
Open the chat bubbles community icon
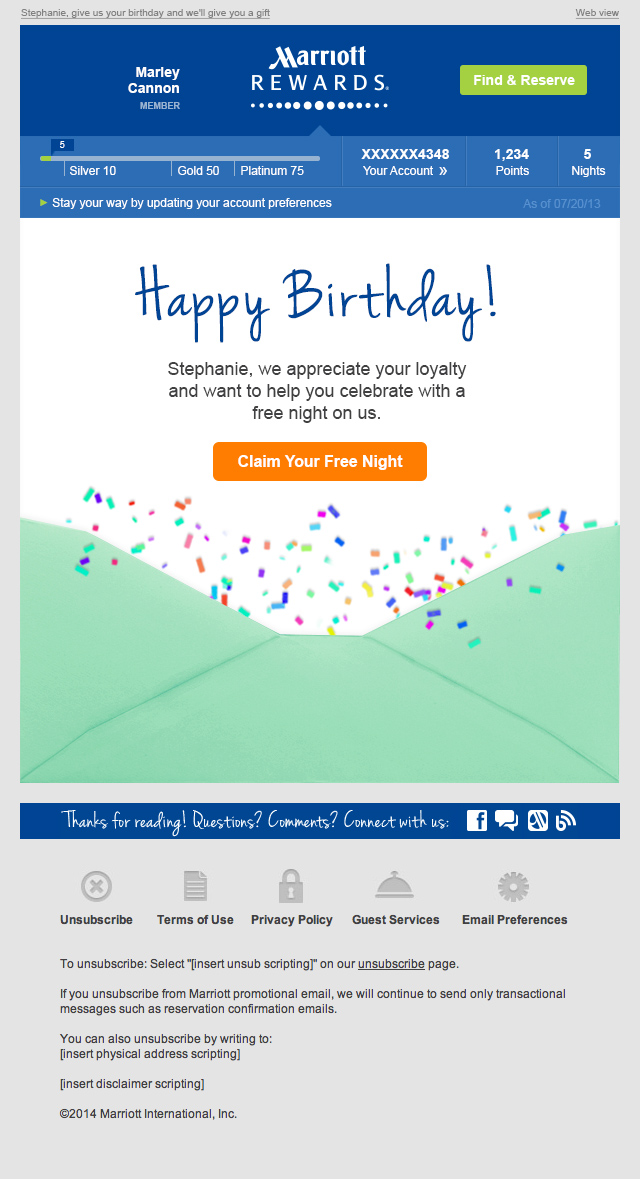tap(507, 821)
